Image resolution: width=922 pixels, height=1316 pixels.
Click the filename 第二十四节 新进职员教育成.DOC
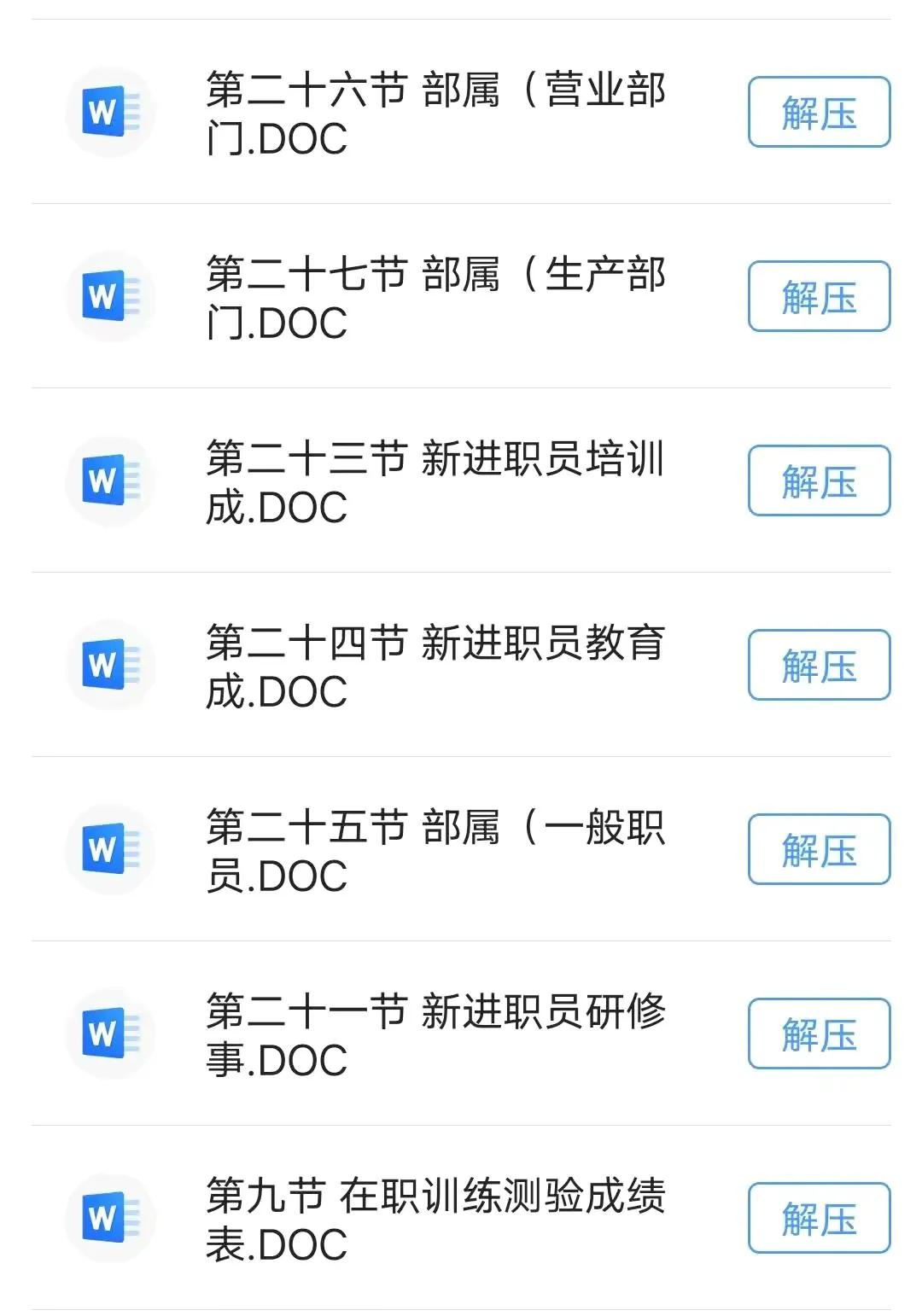pos(435,665)
